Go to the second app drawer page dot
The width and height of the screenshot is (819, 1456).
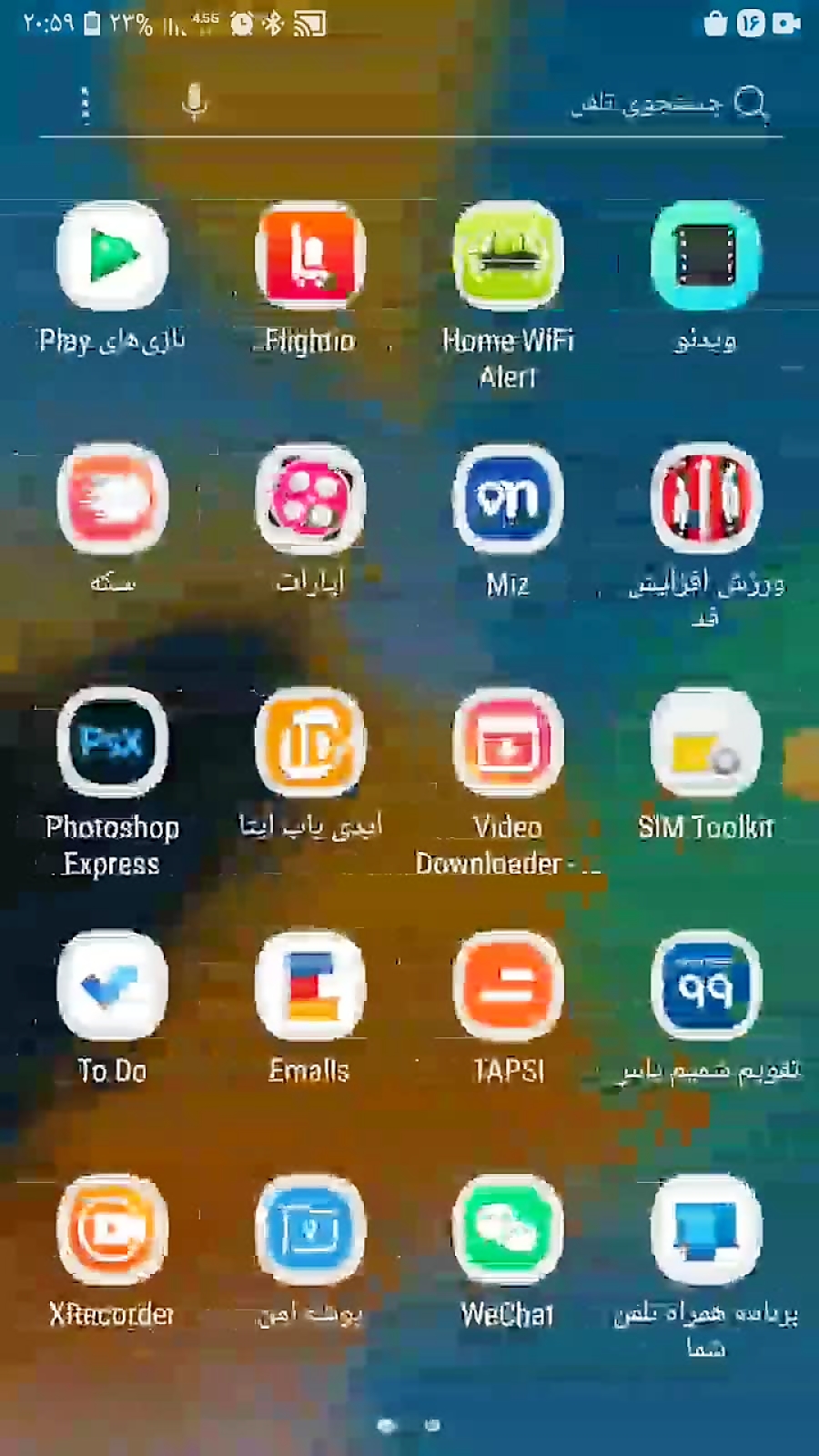(432, 1425)
